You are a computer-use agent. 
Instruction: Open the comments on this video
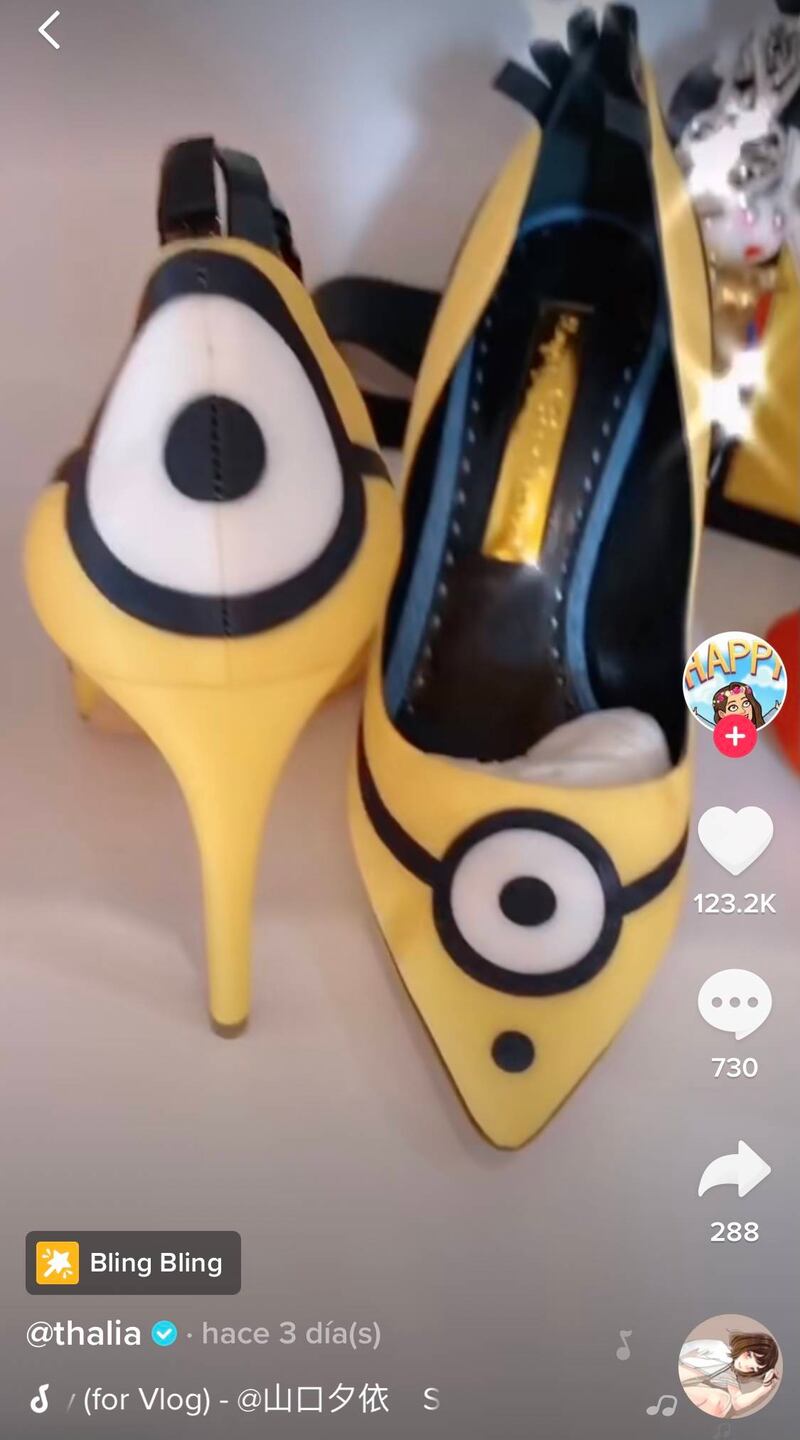click(734, 1005)
